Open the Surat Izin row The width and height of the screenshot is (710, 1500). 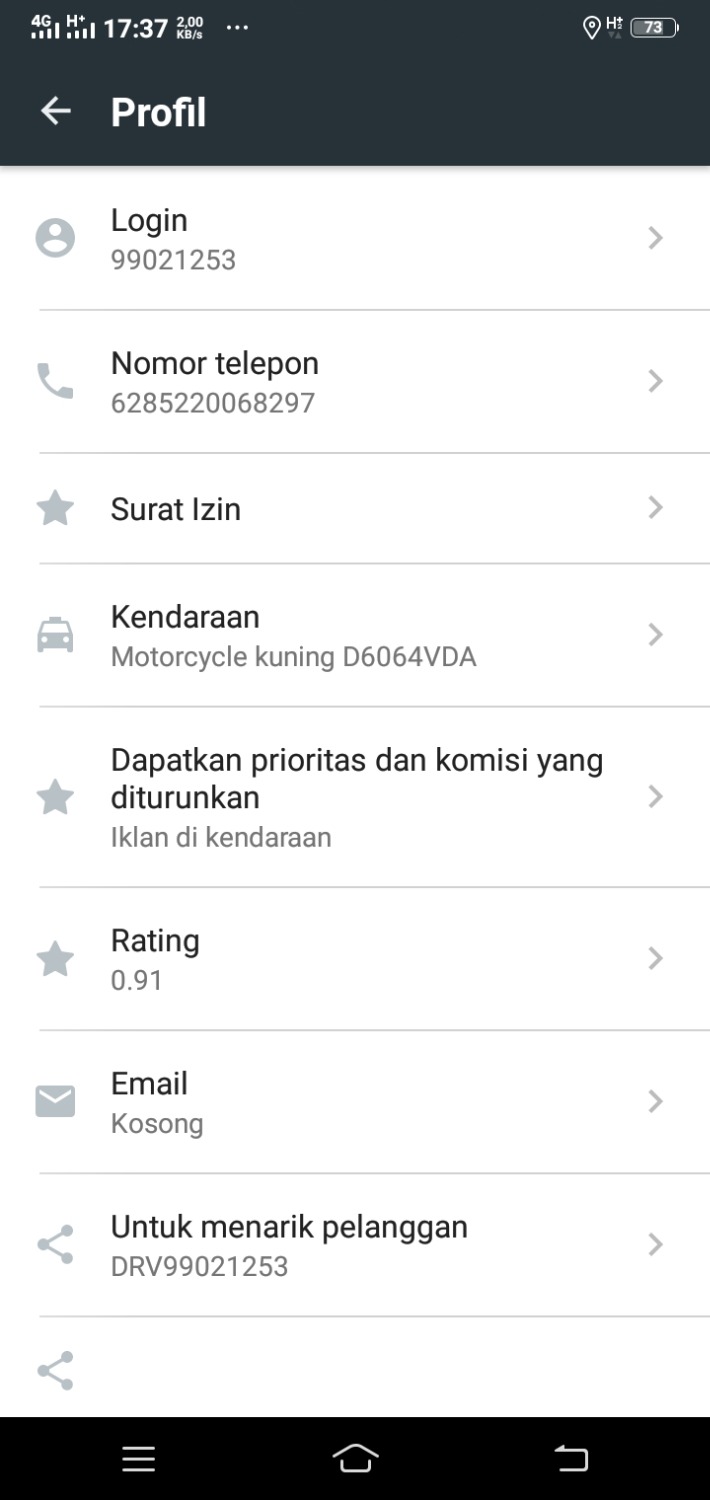pos(355,509)
